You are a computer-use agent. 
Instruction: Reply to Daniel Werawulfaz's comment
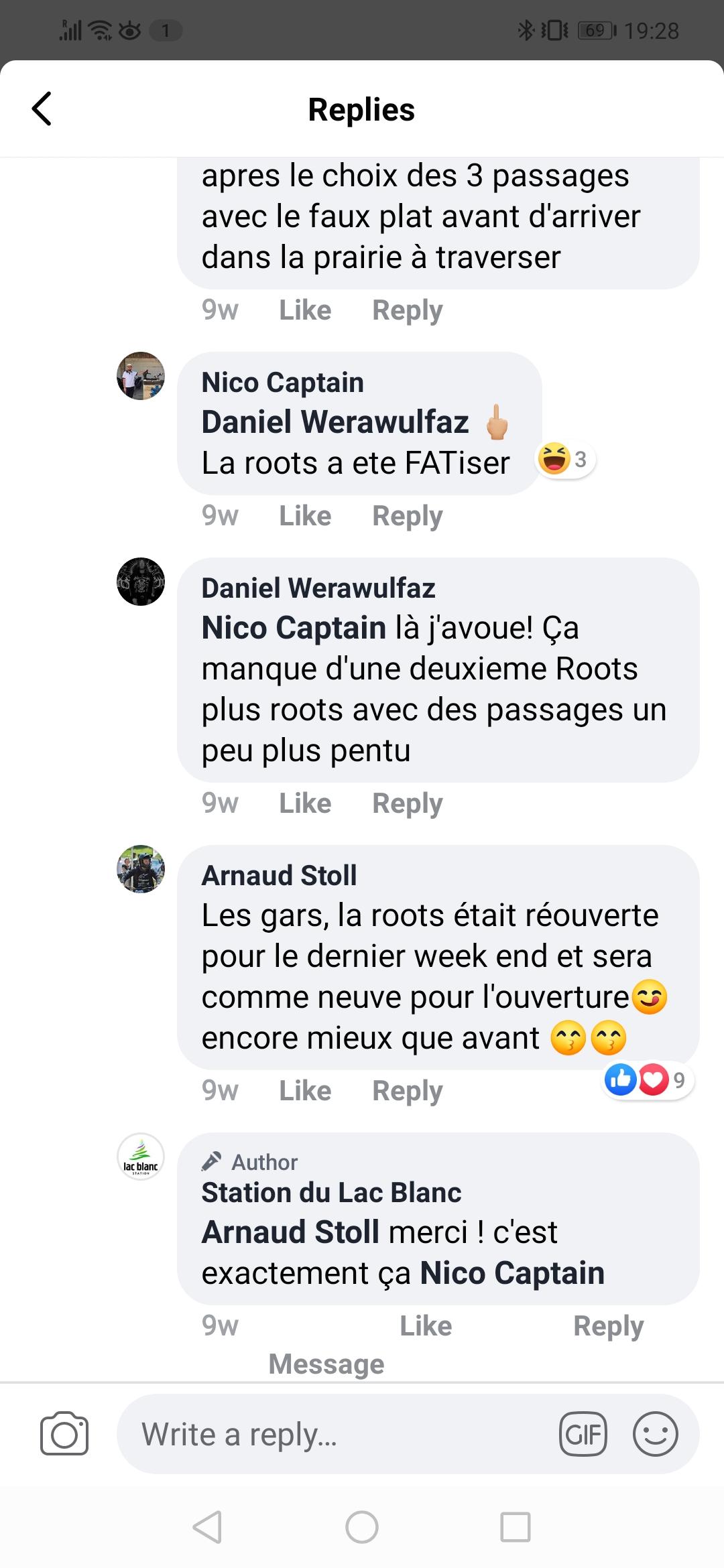point(408,803)
